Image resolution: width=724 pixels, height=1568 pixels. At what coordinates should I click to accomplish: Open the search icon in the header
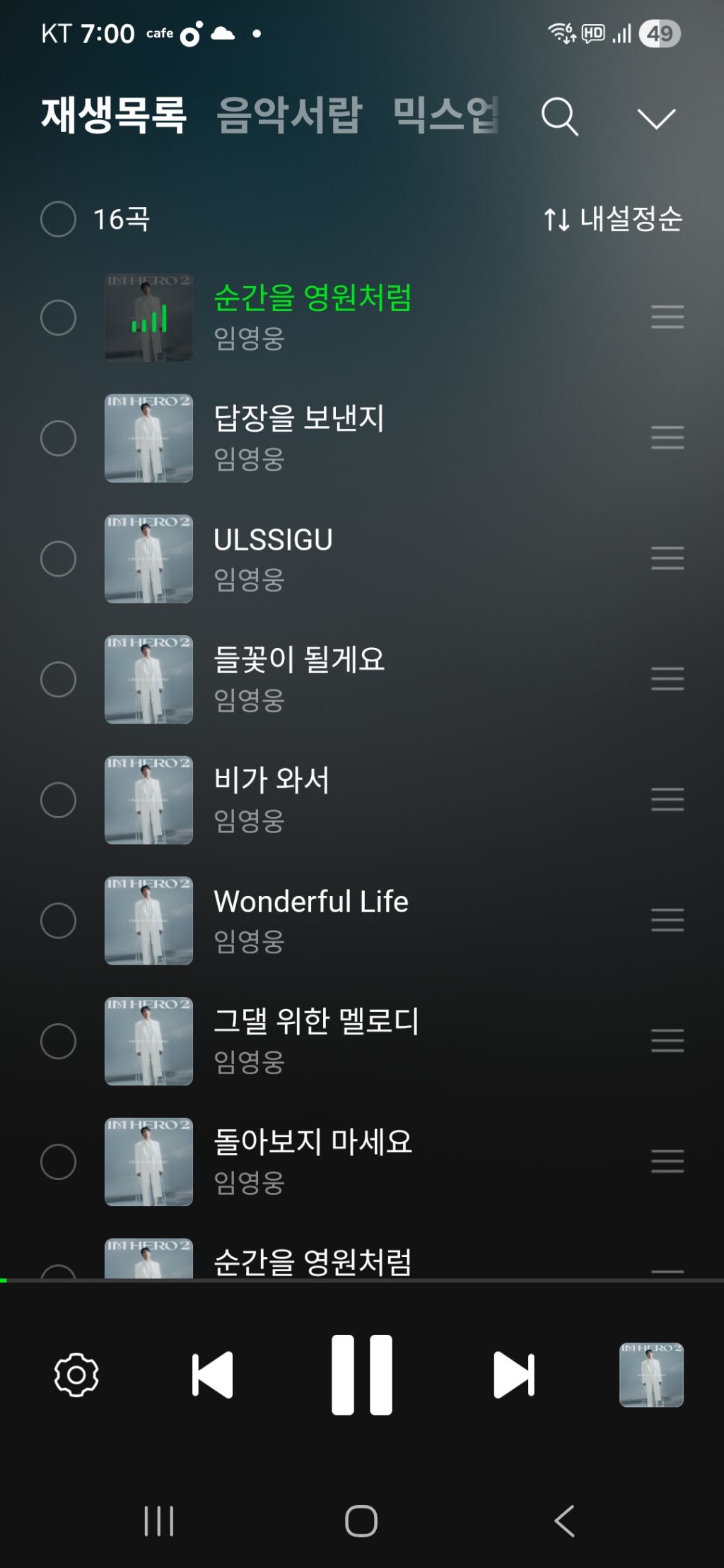coord(559,117)
